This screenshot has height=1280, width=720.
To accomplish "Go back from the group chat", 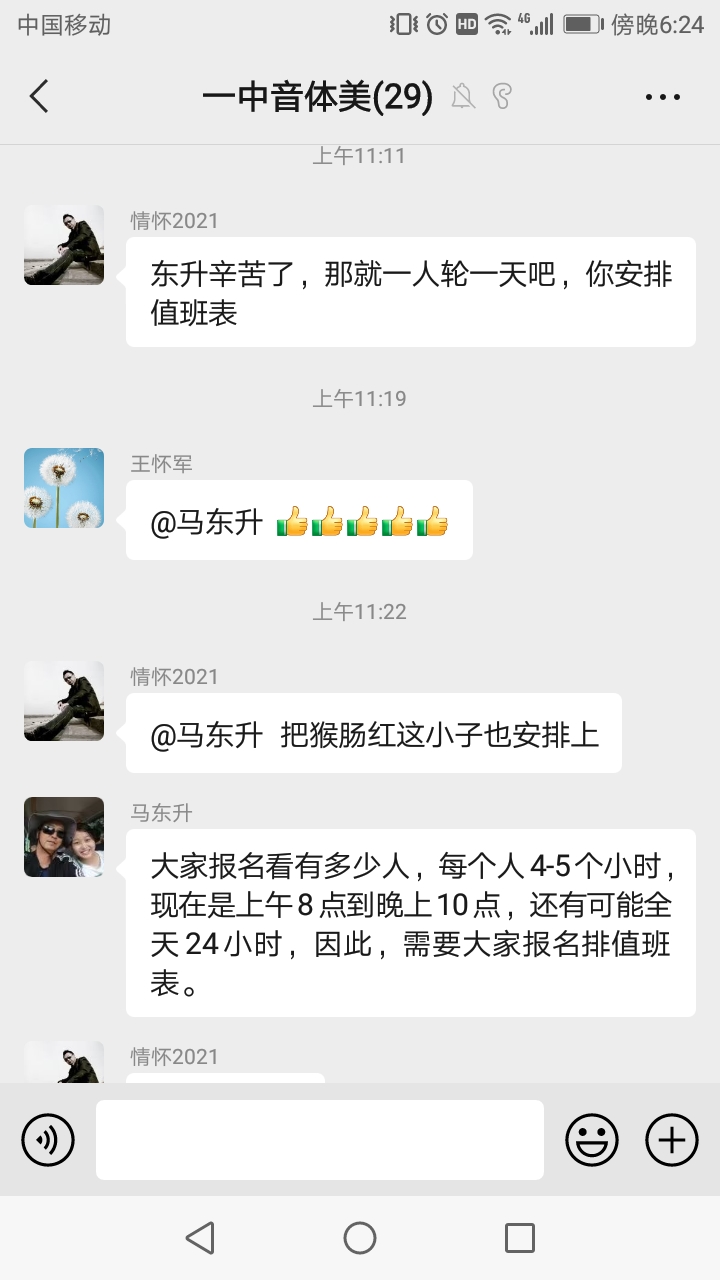I will click(x=39, y=97).
